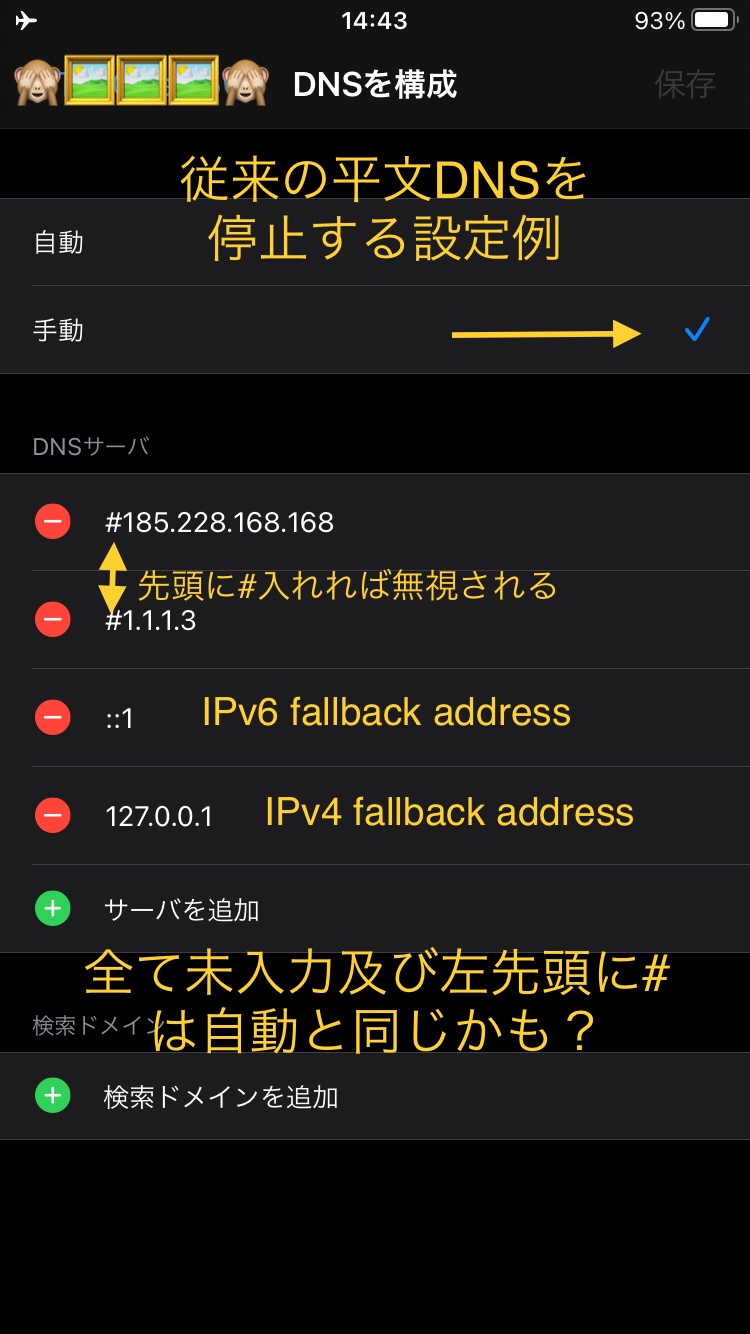Remove the ::1 DNS server

coord(53,718)
